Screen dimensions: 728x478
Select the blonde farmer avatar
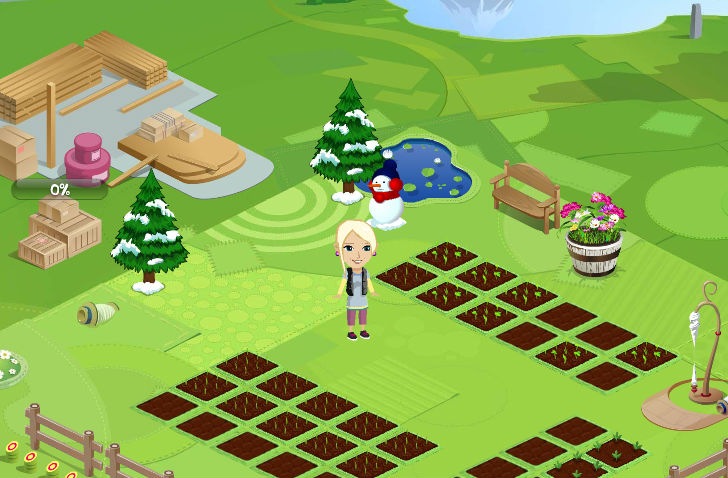[355, 280]
